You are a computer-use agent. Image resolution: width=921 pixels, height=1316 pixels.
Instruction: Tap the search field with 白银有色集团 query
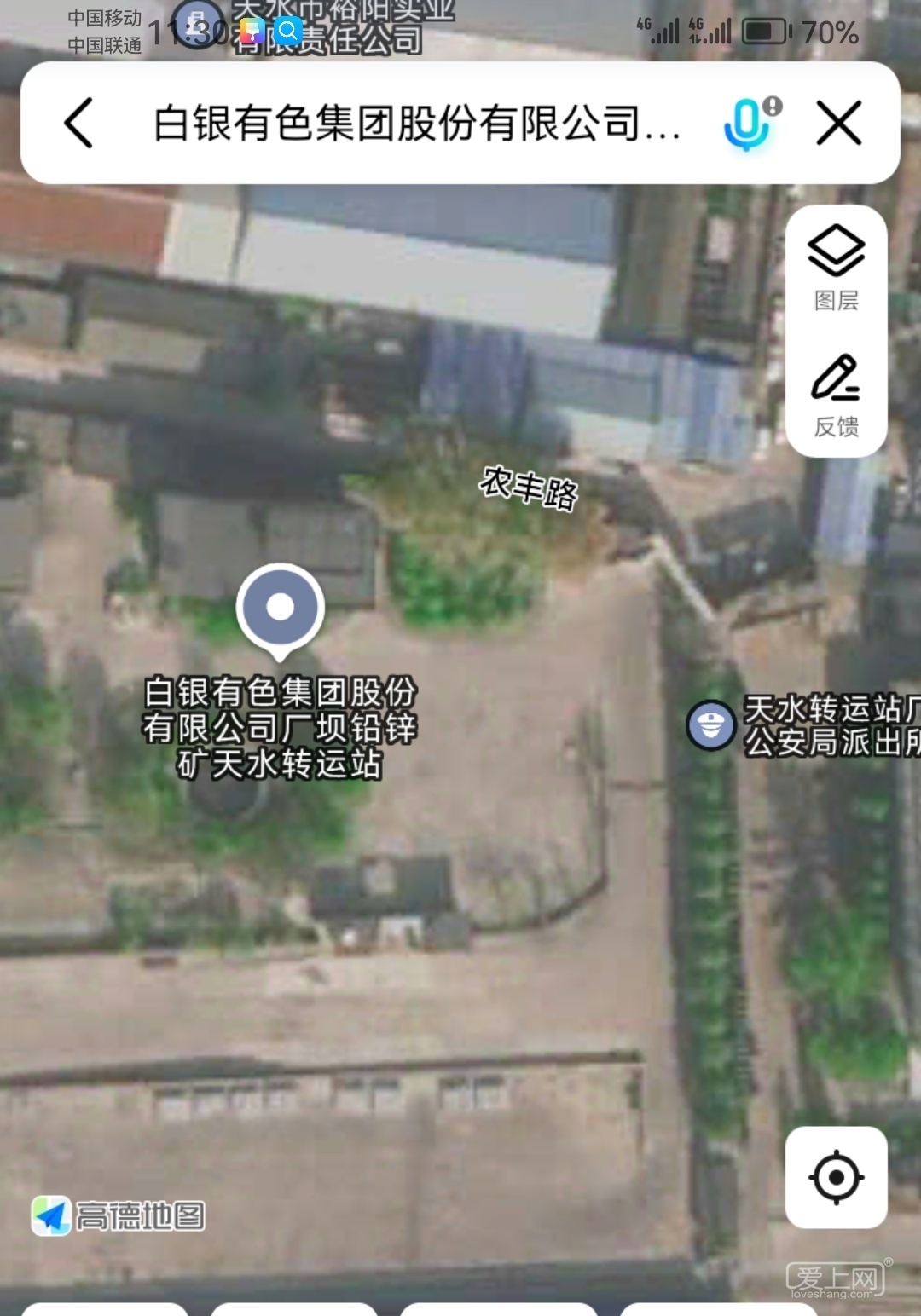pos(416,124)
